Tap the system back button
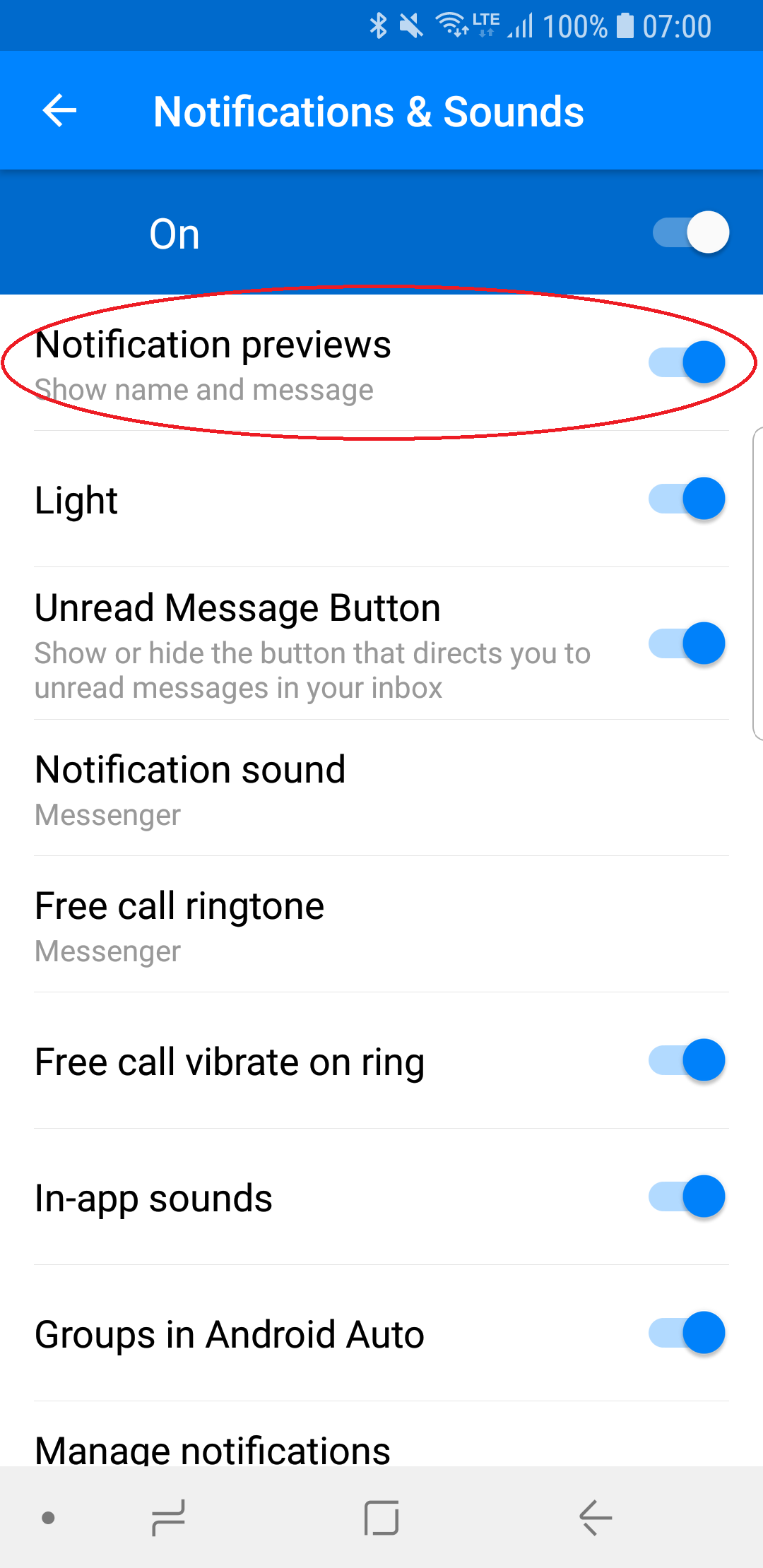 tap(595, 1518)
